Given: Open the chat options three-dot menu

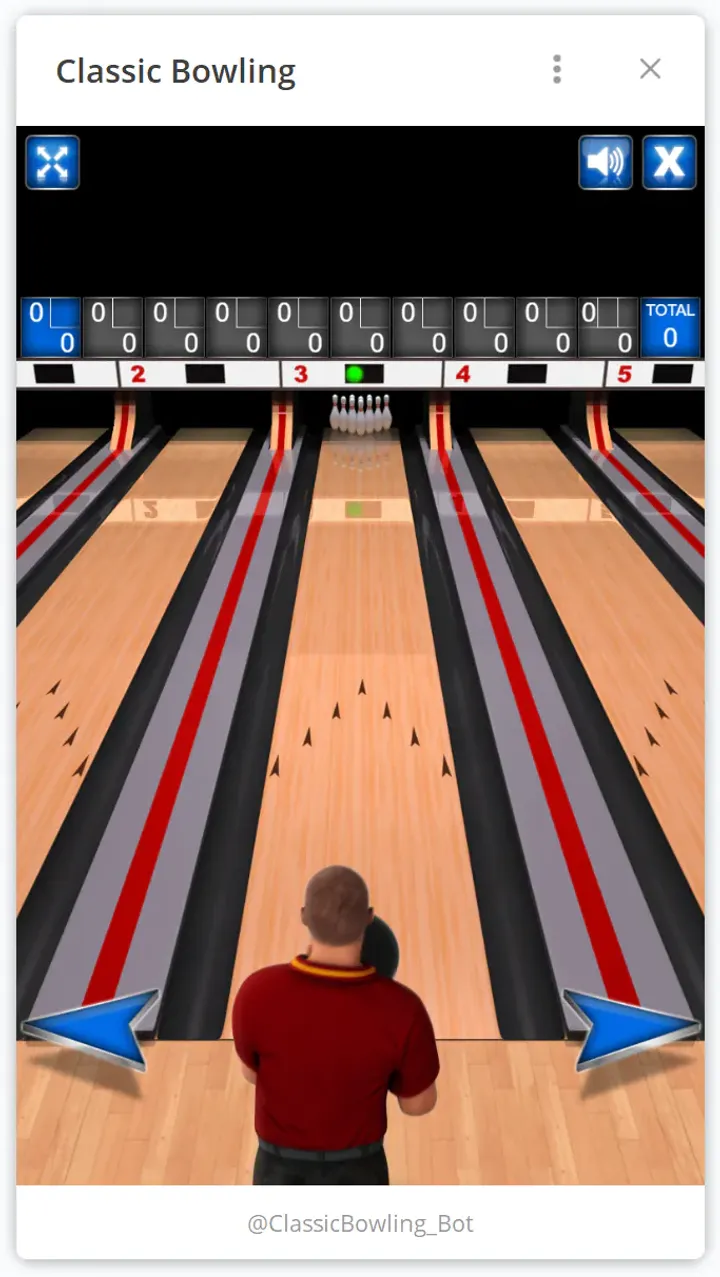Looking at the screenshot, I should coord(557,69).
